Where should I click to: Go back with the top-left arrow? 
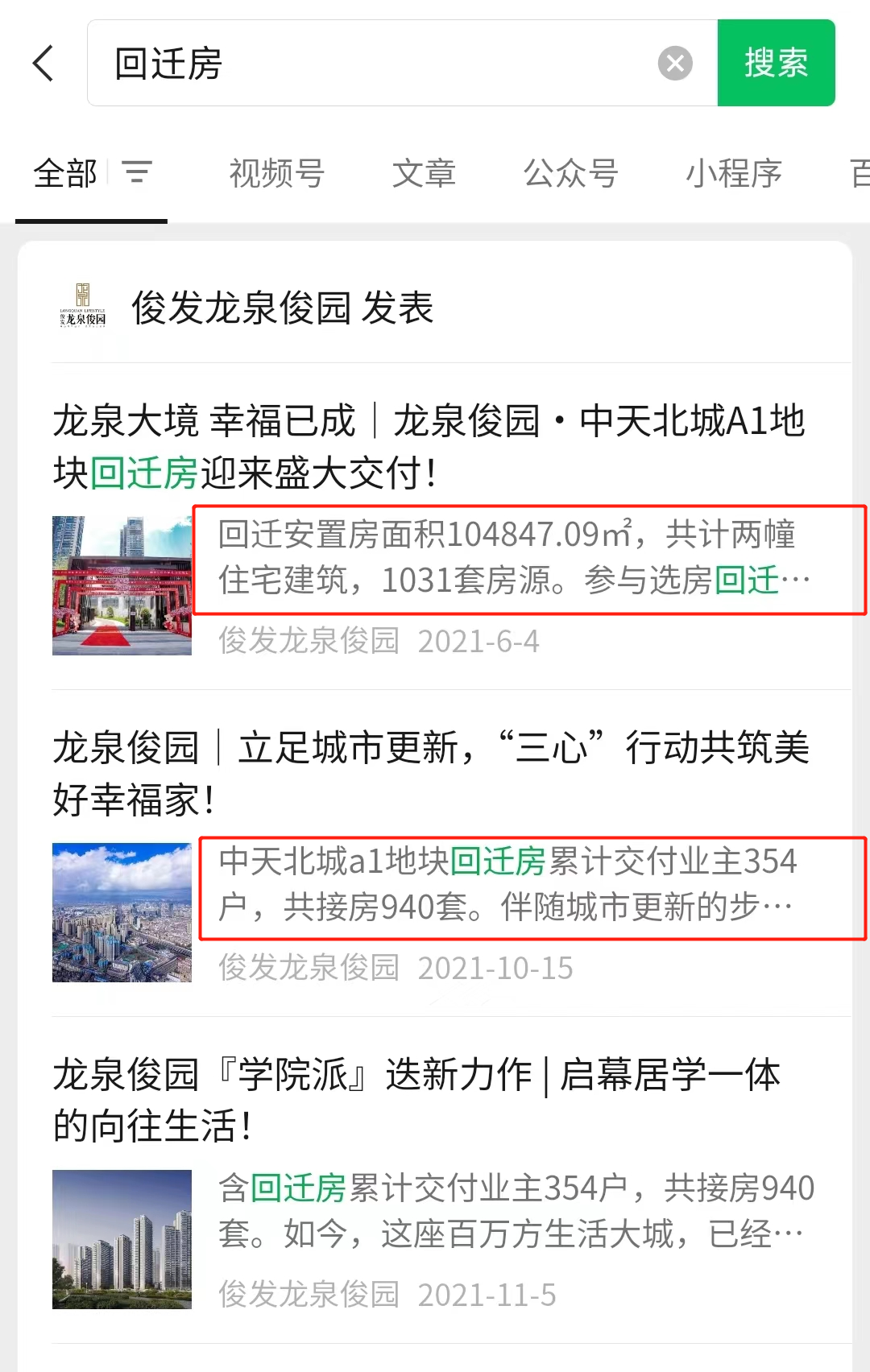(43, 63)
